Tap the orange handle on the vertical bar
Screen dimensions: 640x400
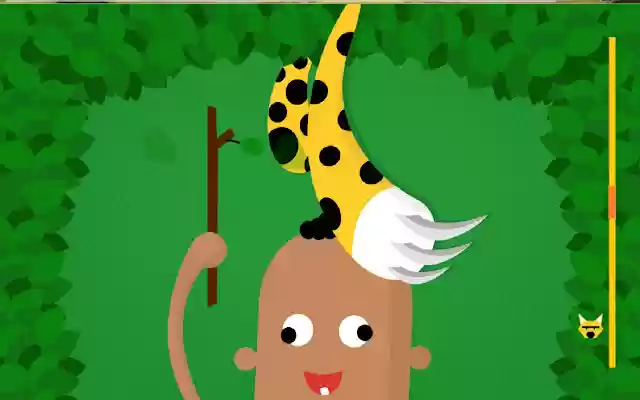tap(612, 201)
